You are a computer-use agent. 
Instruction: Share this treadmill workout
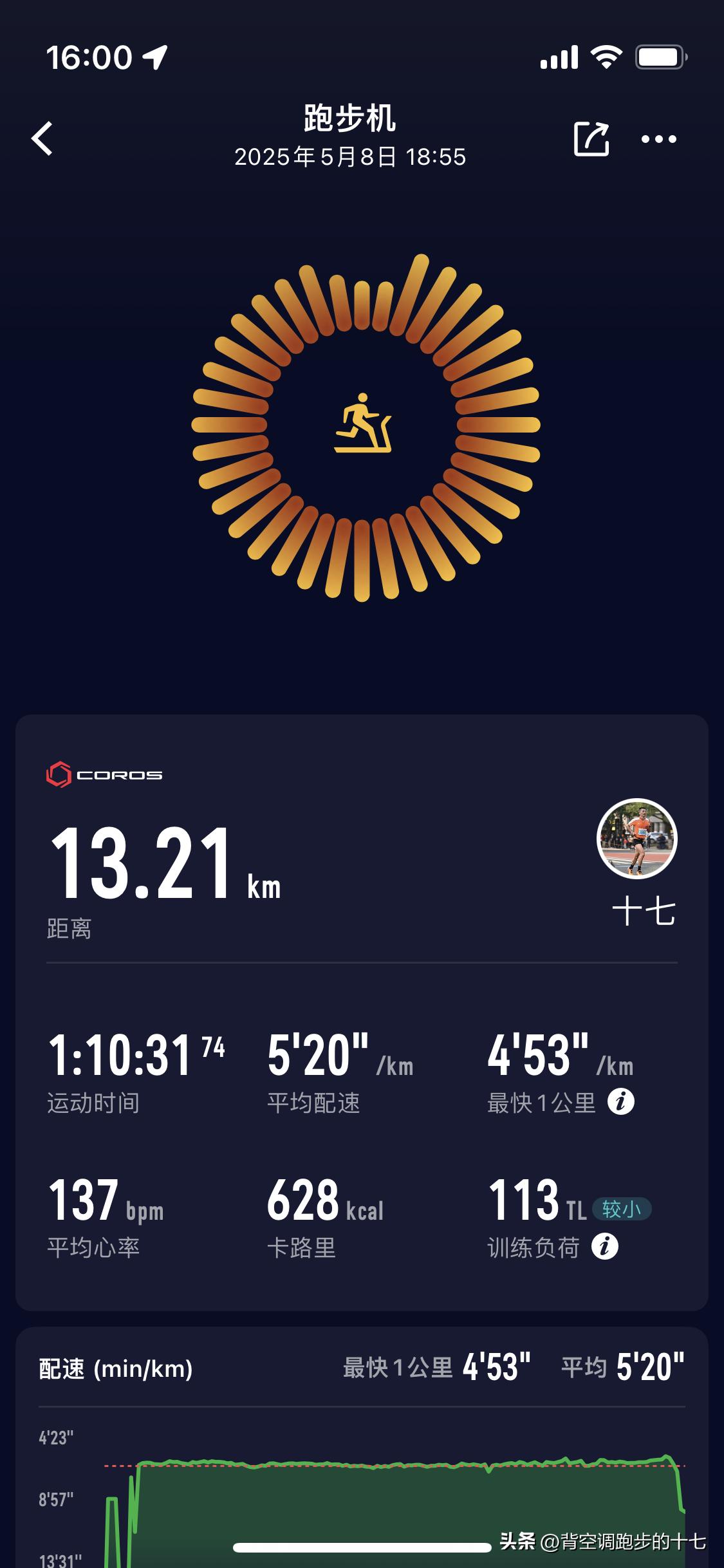pos(591,138)
